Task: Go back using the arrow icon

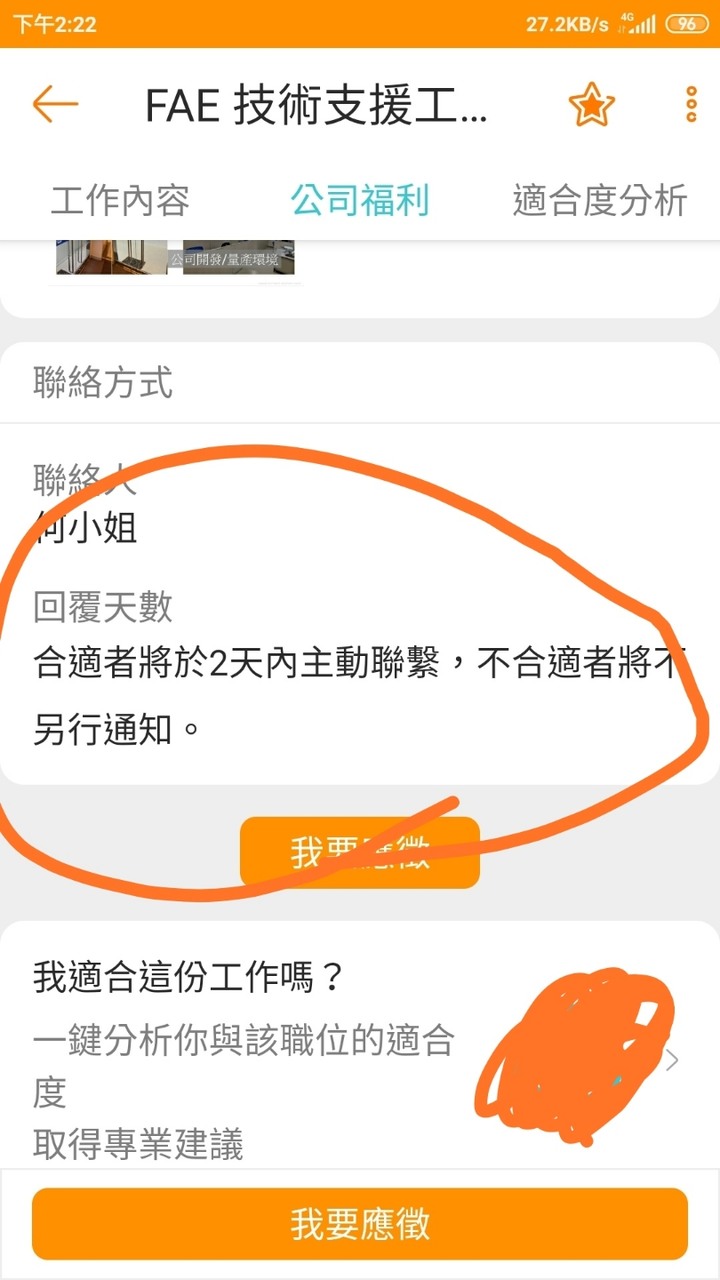Action: 55,104
